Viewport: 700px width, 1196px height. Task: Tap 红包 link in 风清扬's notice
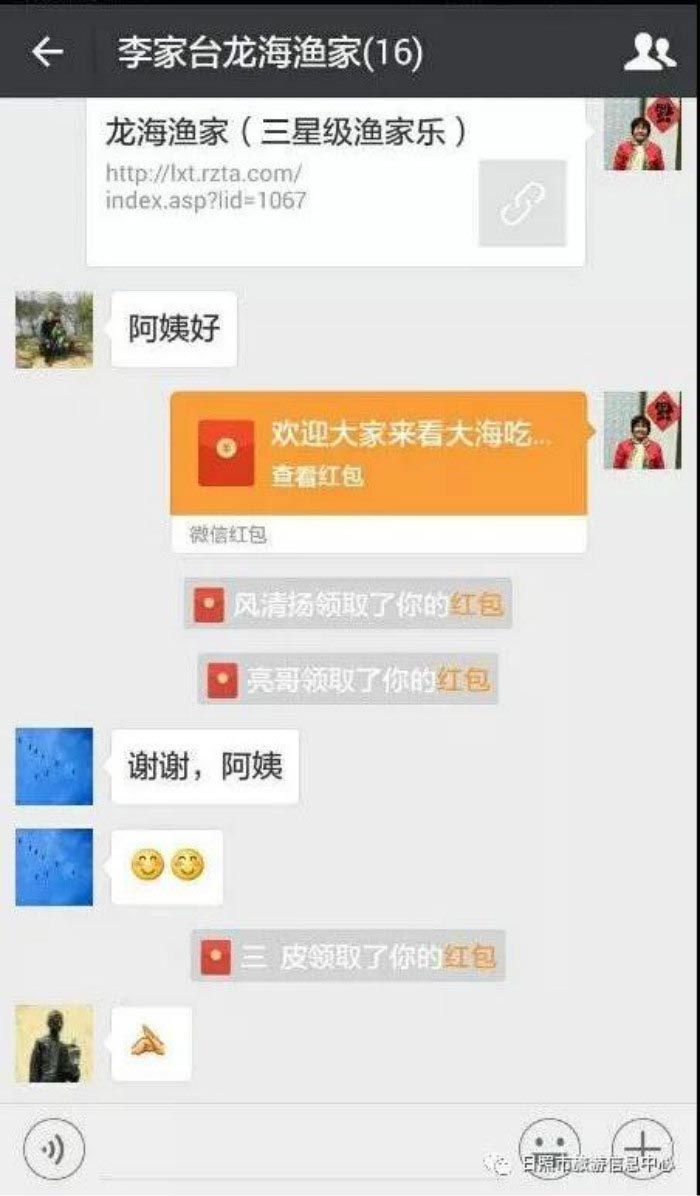tap(475, 604)
